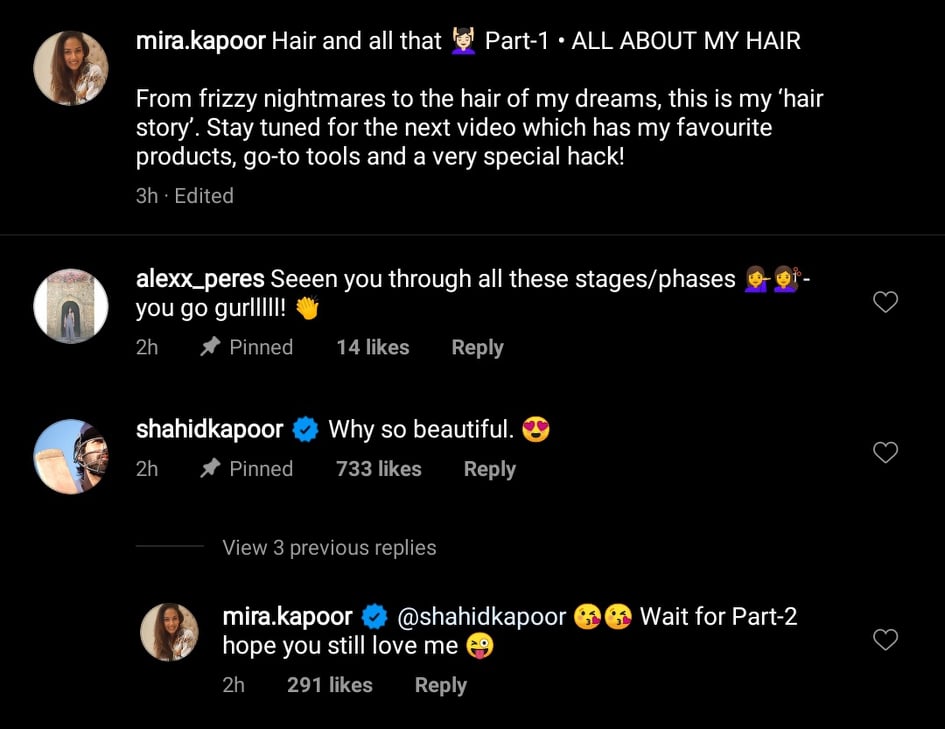Viewport: 945px width, 729px height.
Task: View 3 previous replies
Action: click(x=329, y=548)
